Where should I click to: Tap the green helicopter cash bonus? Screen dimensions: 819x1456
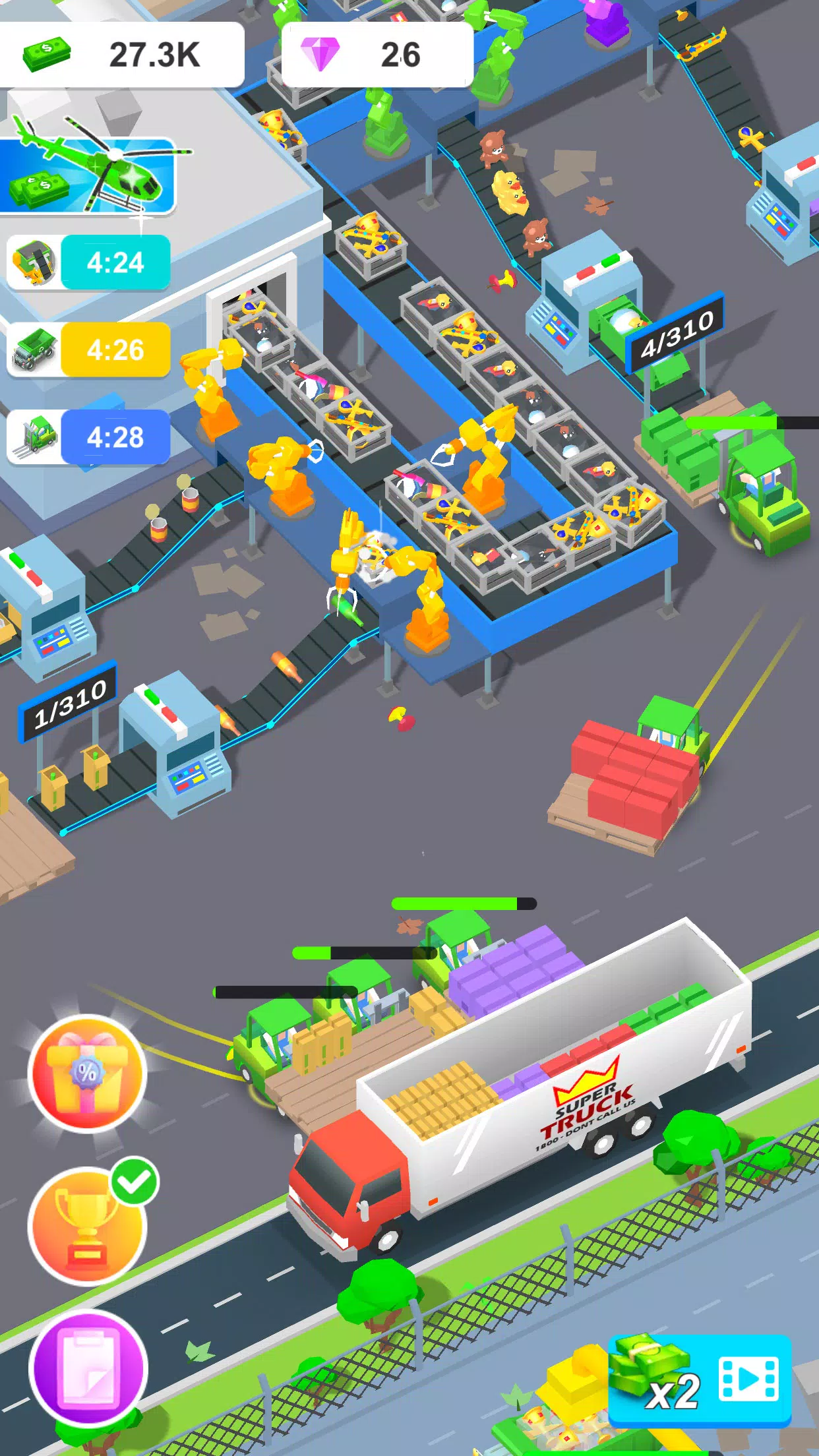(x=89, y=175)
